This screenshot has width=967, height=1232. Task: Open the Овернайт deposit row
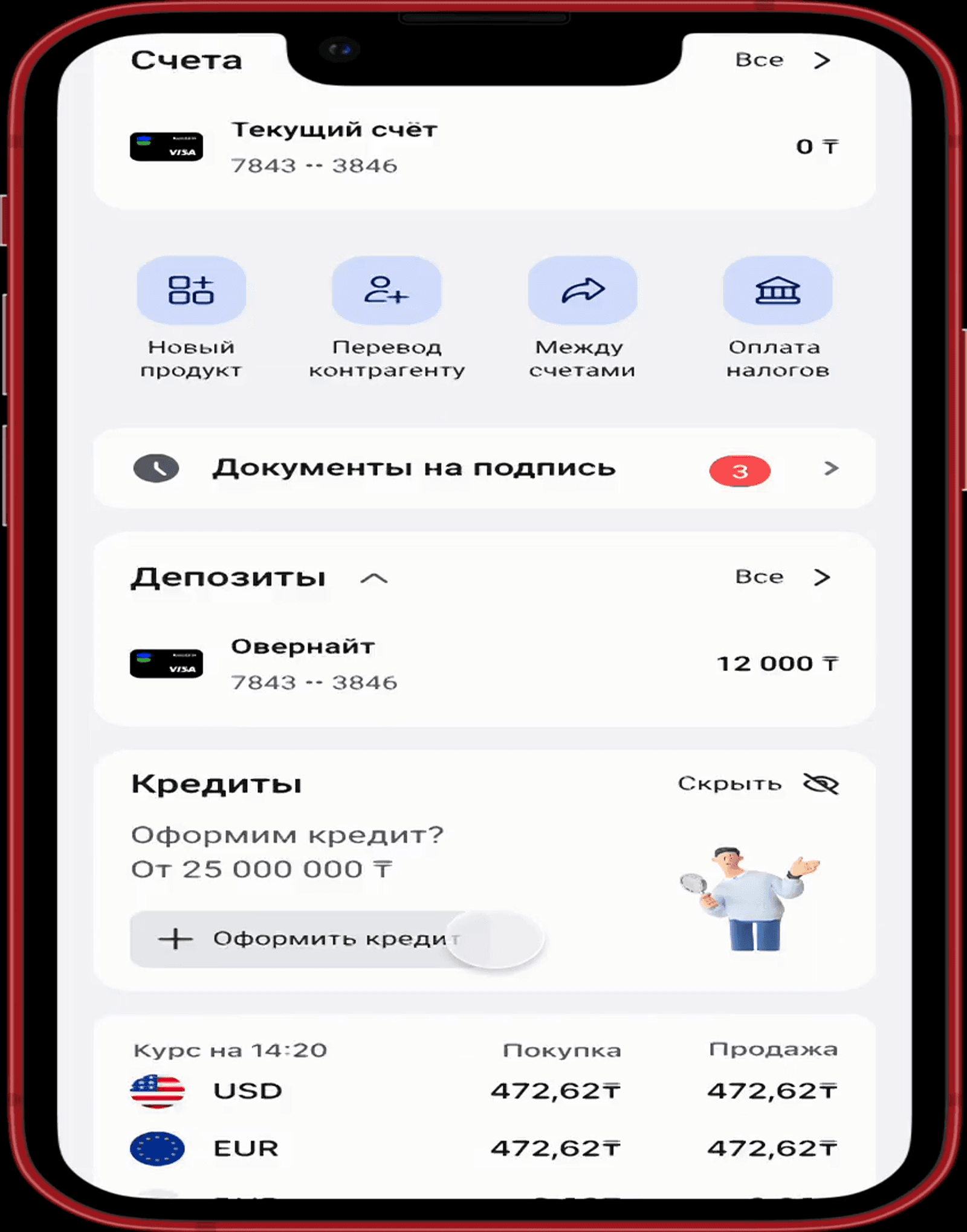pyautogui.click(x=483, y=664)
